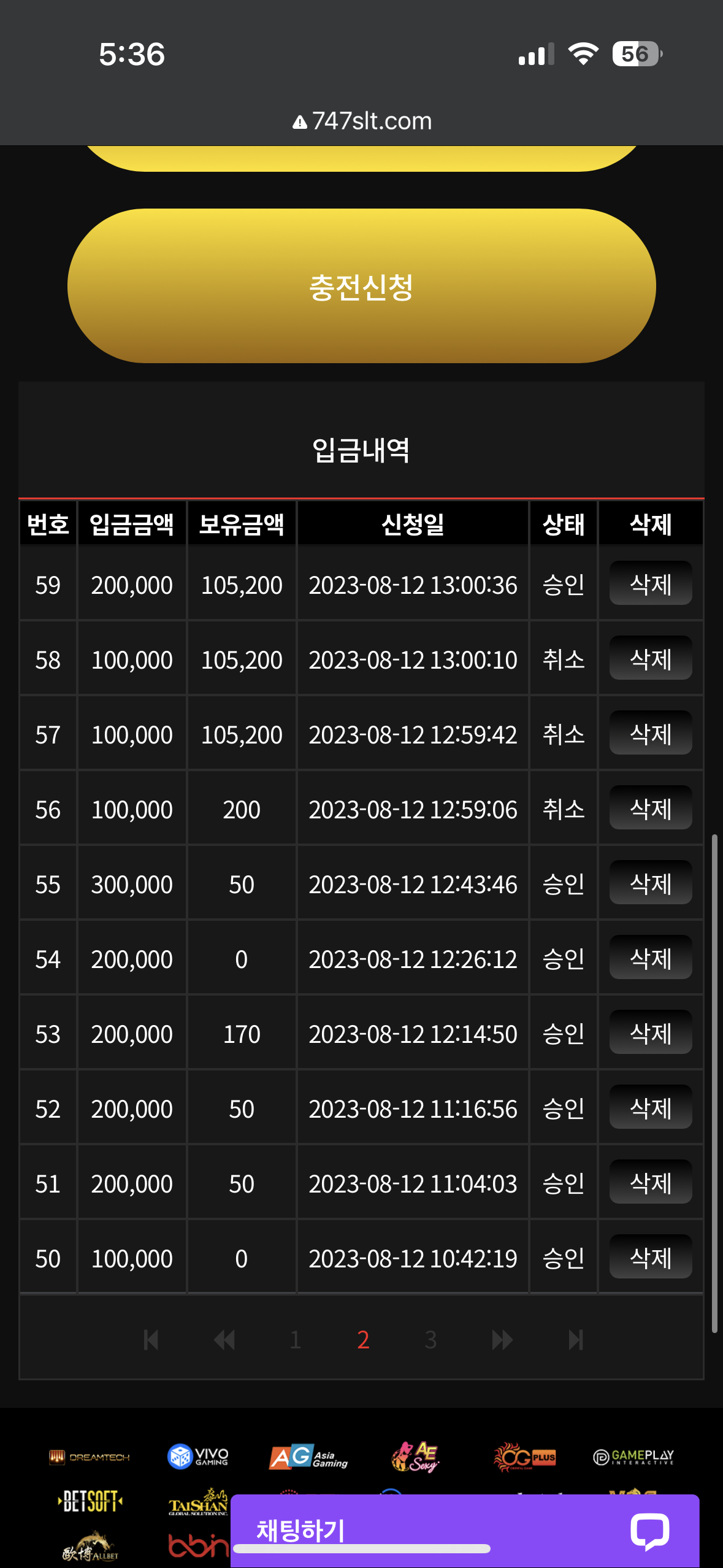
Task: Delete deposit record number 53
Action: [x=651, y=1032]
